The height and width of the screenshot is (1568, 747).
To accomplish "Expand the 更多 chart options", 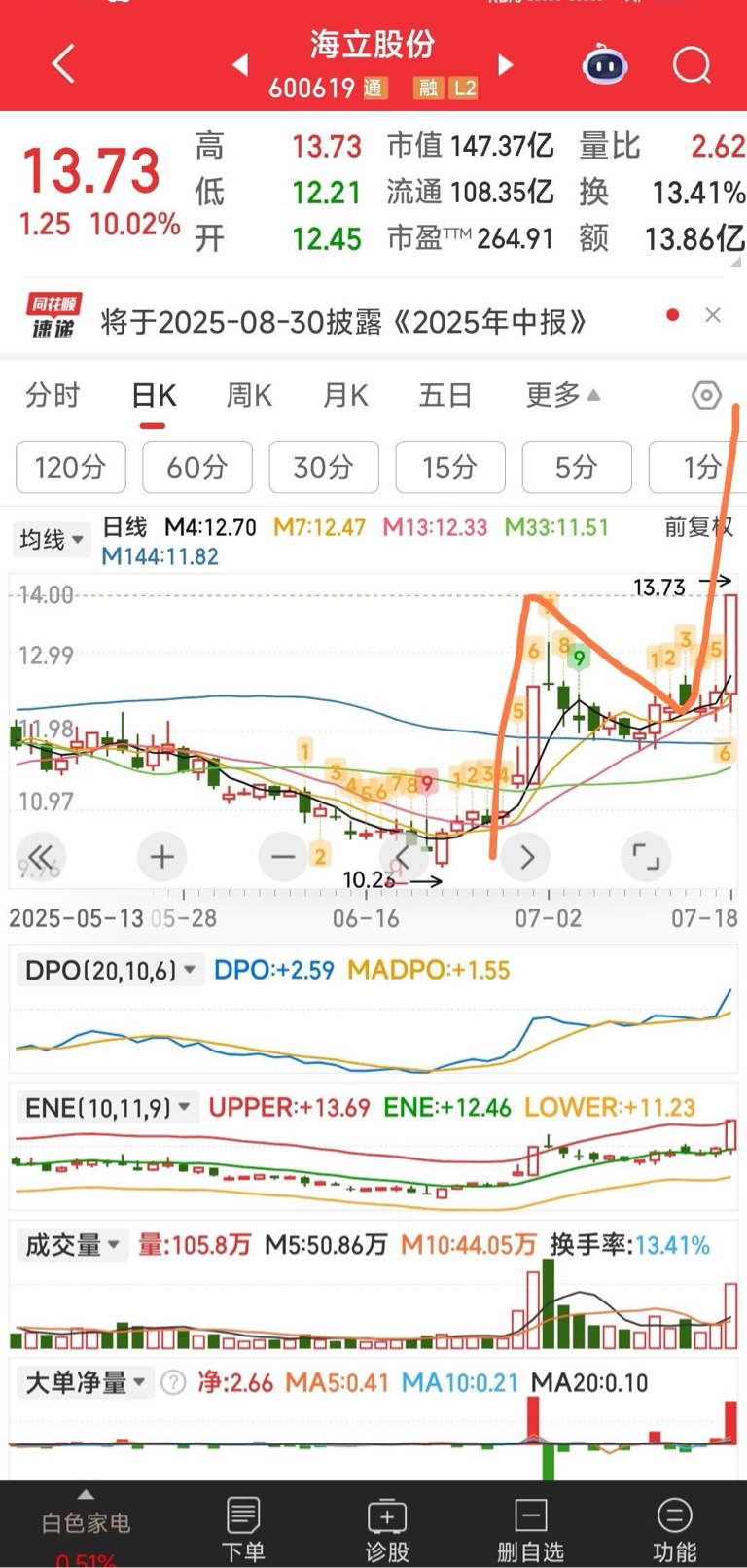I will [562, 395].
